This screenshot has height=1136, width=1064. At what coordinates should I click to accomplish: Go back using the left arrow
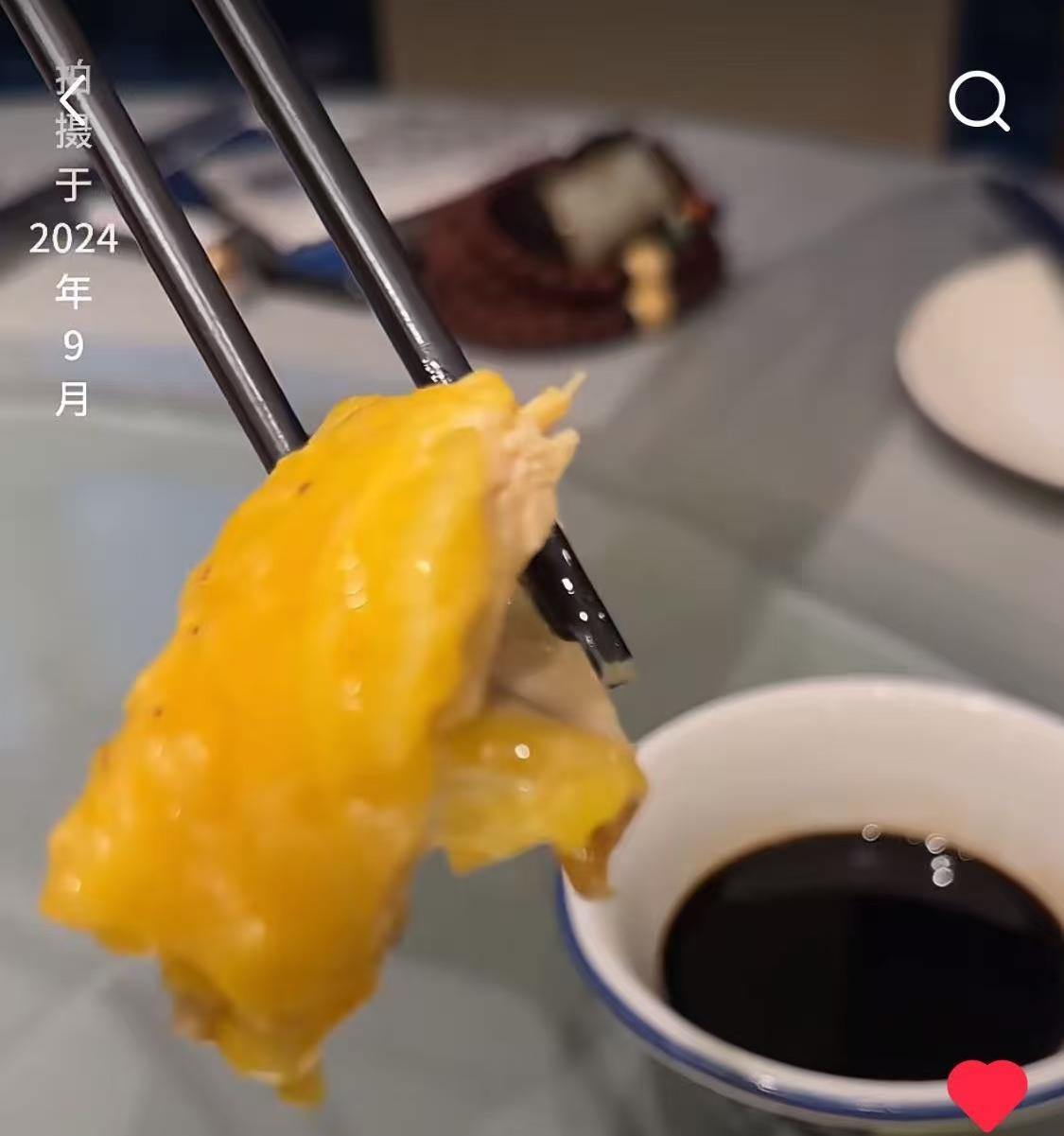pyautogui.click(x=72, y=100)
